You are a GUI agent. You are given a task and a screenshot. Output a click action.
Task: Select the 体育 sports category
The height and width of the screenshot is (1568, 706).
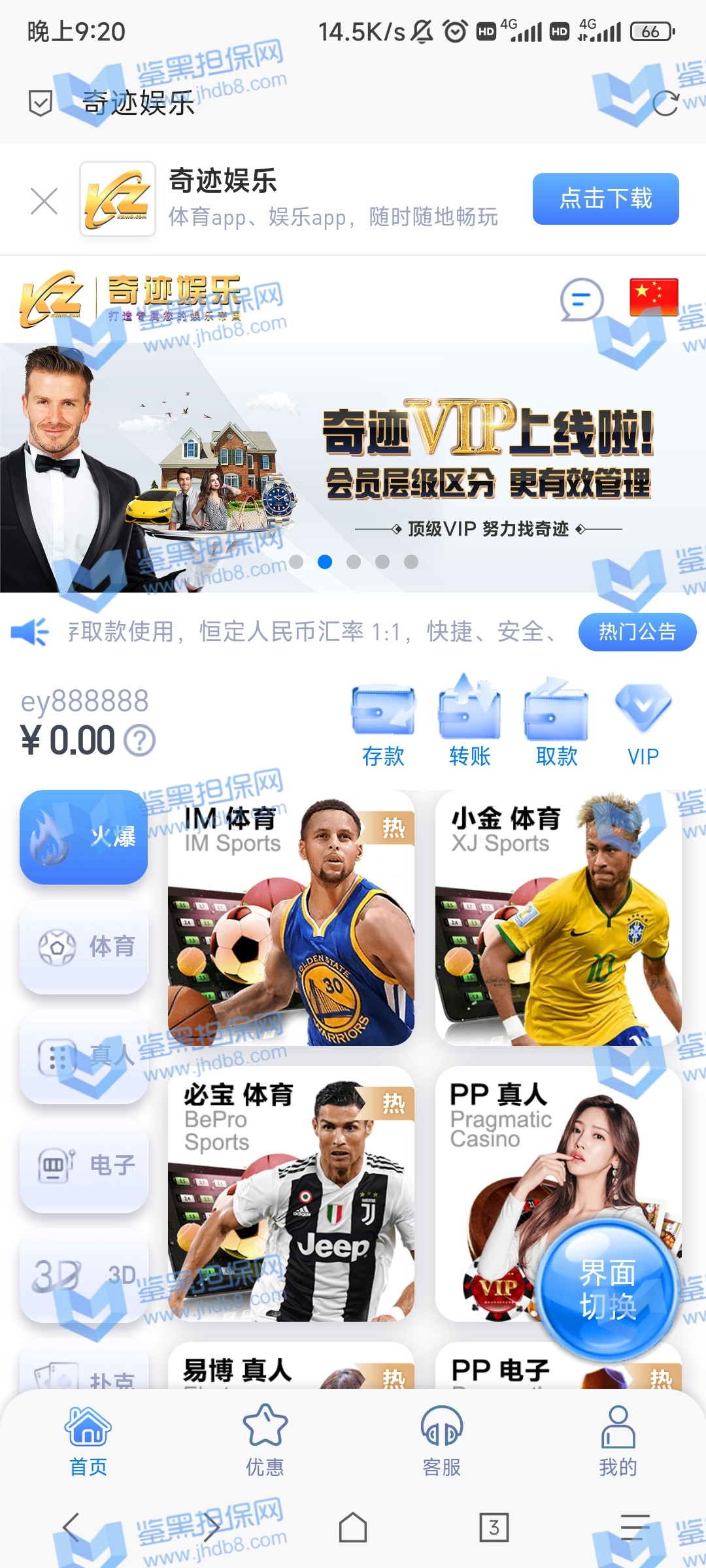coord(84,947)
